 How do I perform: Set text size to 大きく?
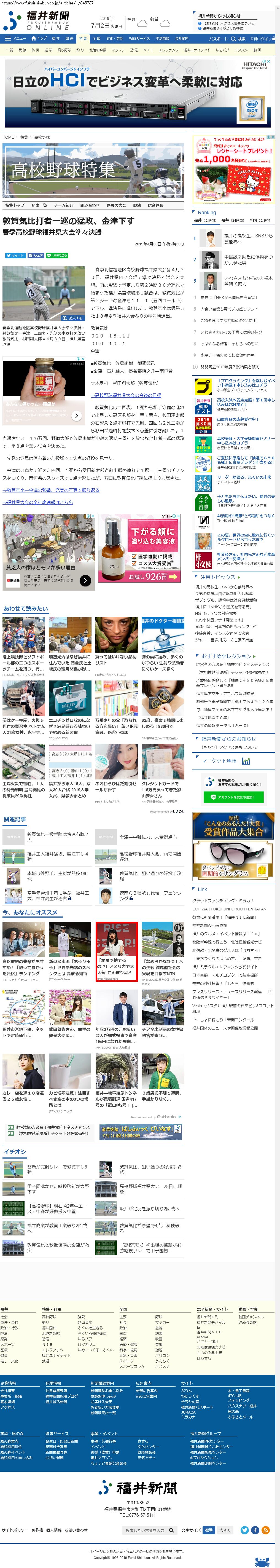pyautogui.click(x=225, y=1530)
